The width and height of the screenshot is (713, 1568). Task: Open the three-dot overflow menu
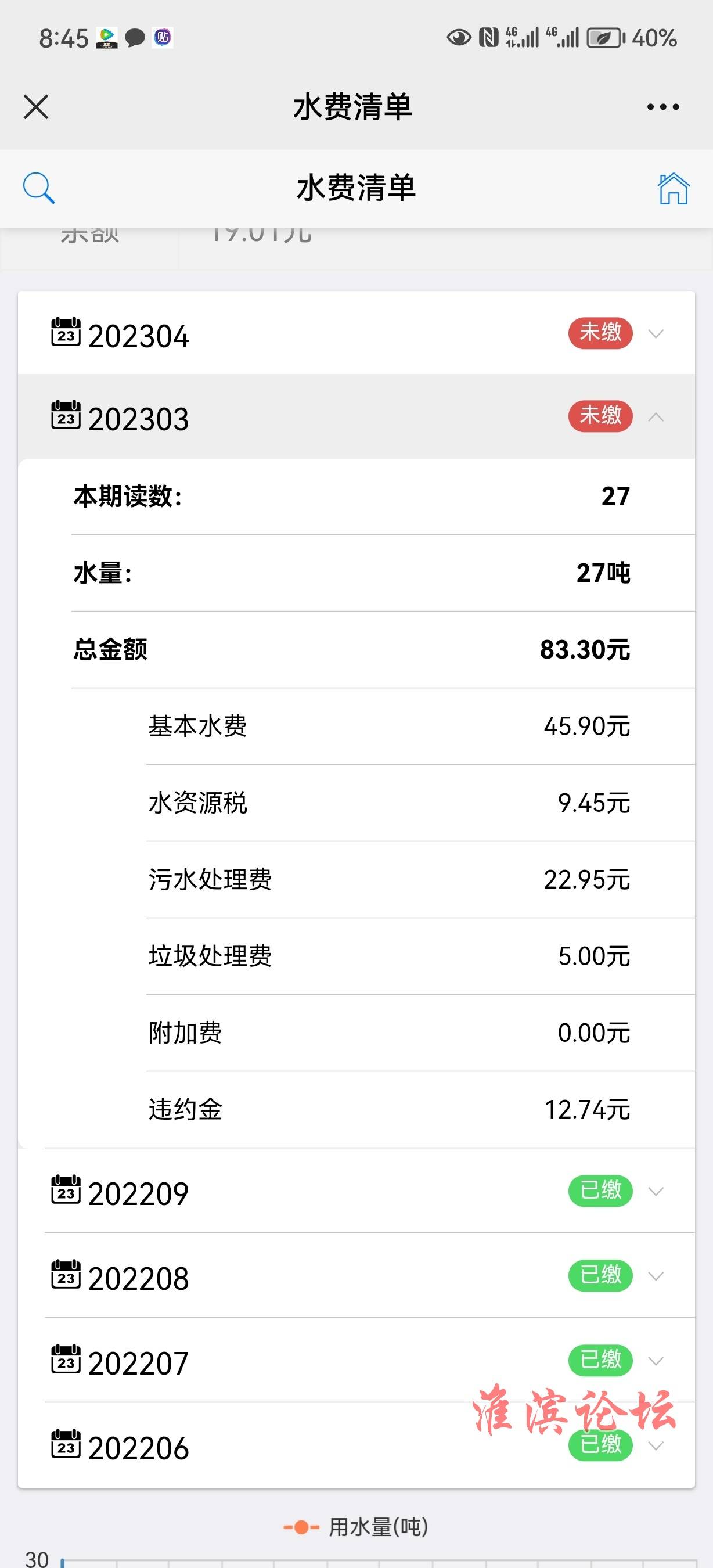click(x=662, y=107)
